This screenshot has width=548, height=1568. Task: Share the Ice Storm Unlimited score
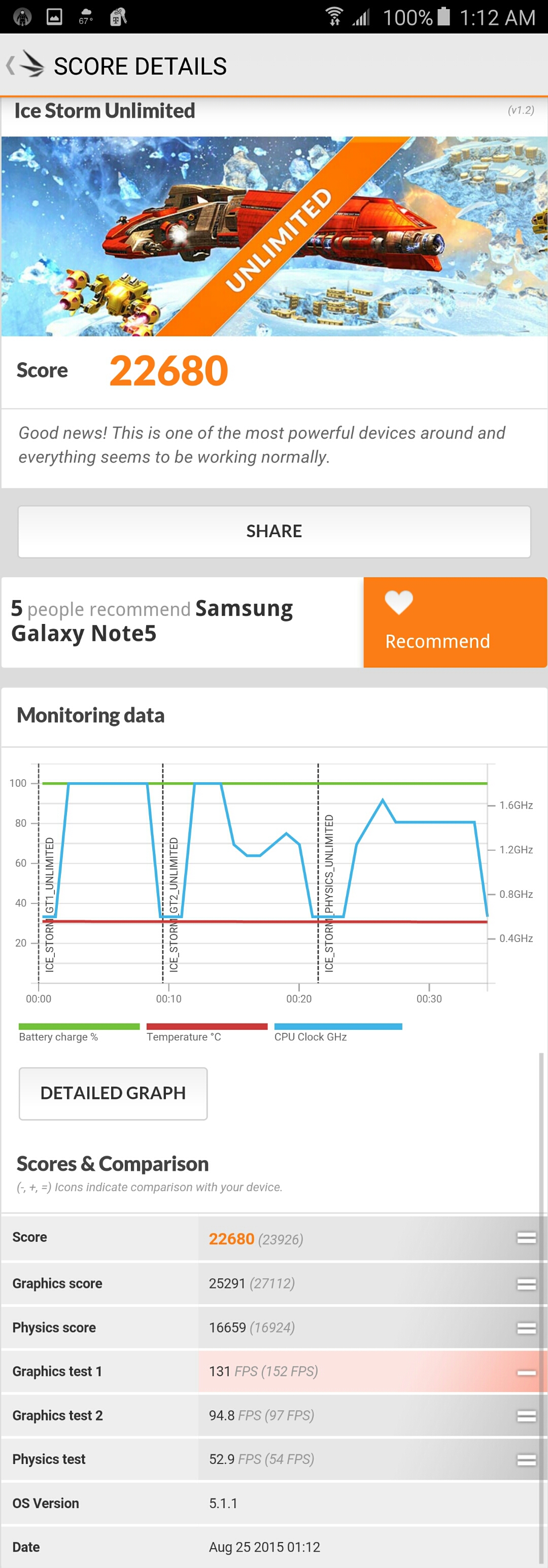coord(274,531)
